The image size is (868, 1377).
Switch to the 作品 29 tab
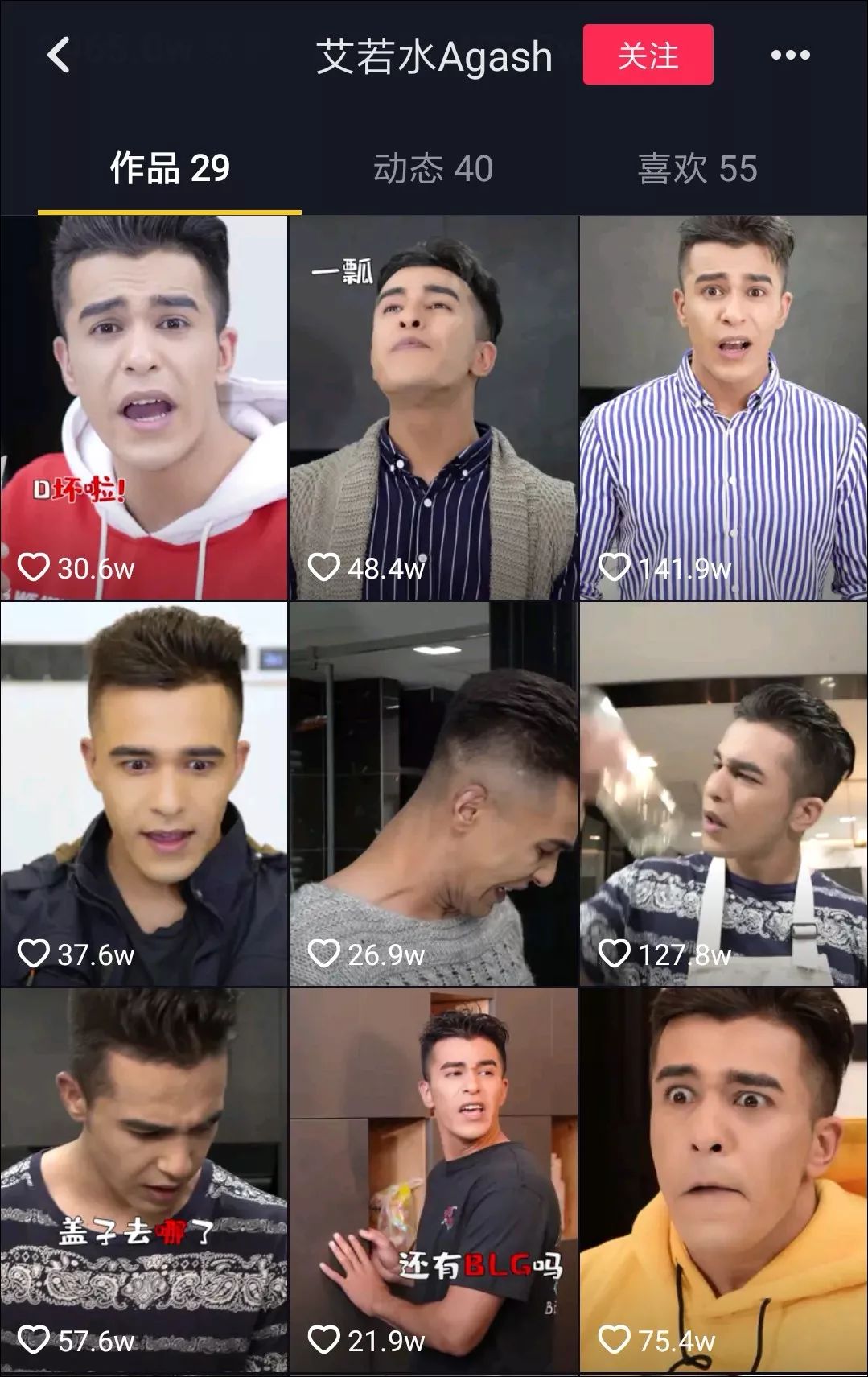[170, 169]
